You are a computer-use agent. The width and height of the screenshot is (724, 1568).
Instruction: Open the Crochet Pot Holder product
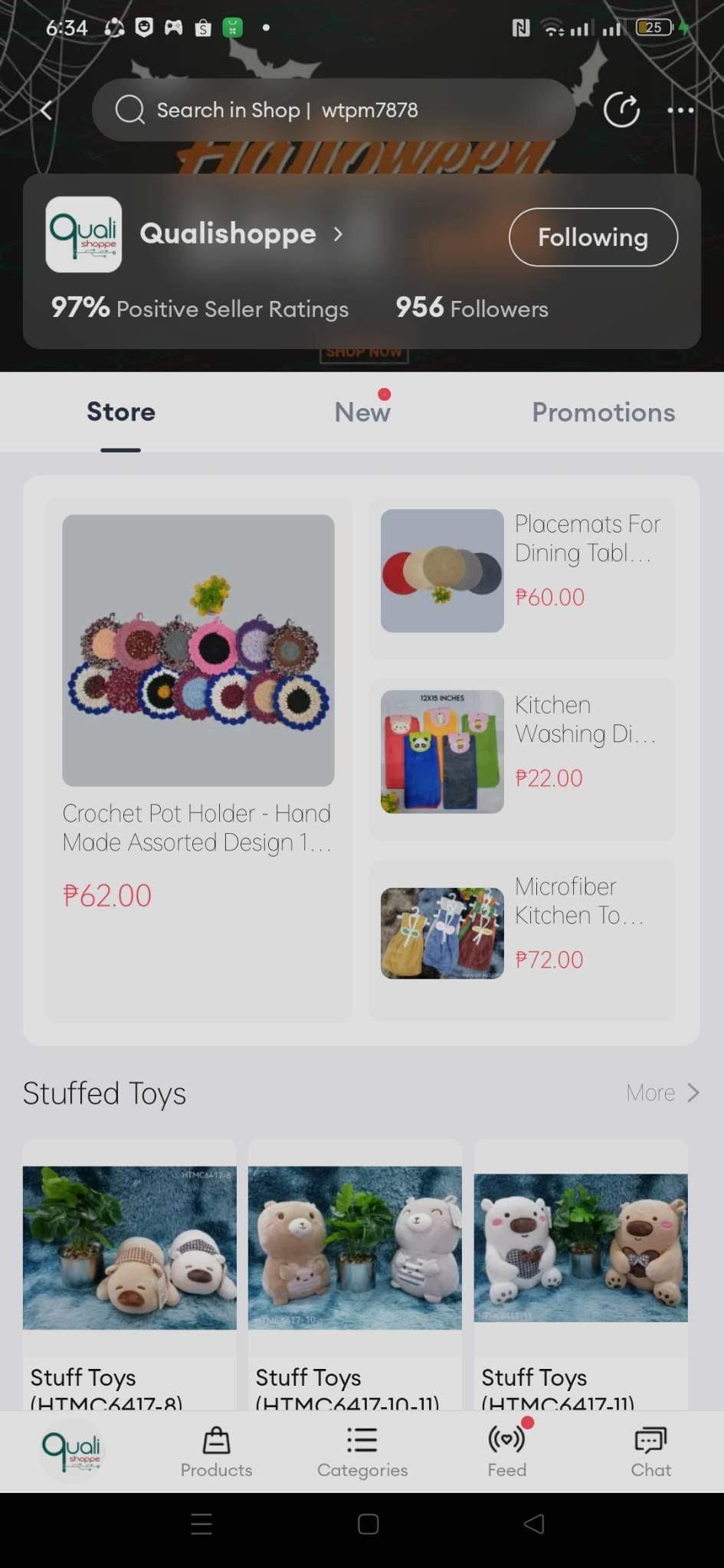198,689
